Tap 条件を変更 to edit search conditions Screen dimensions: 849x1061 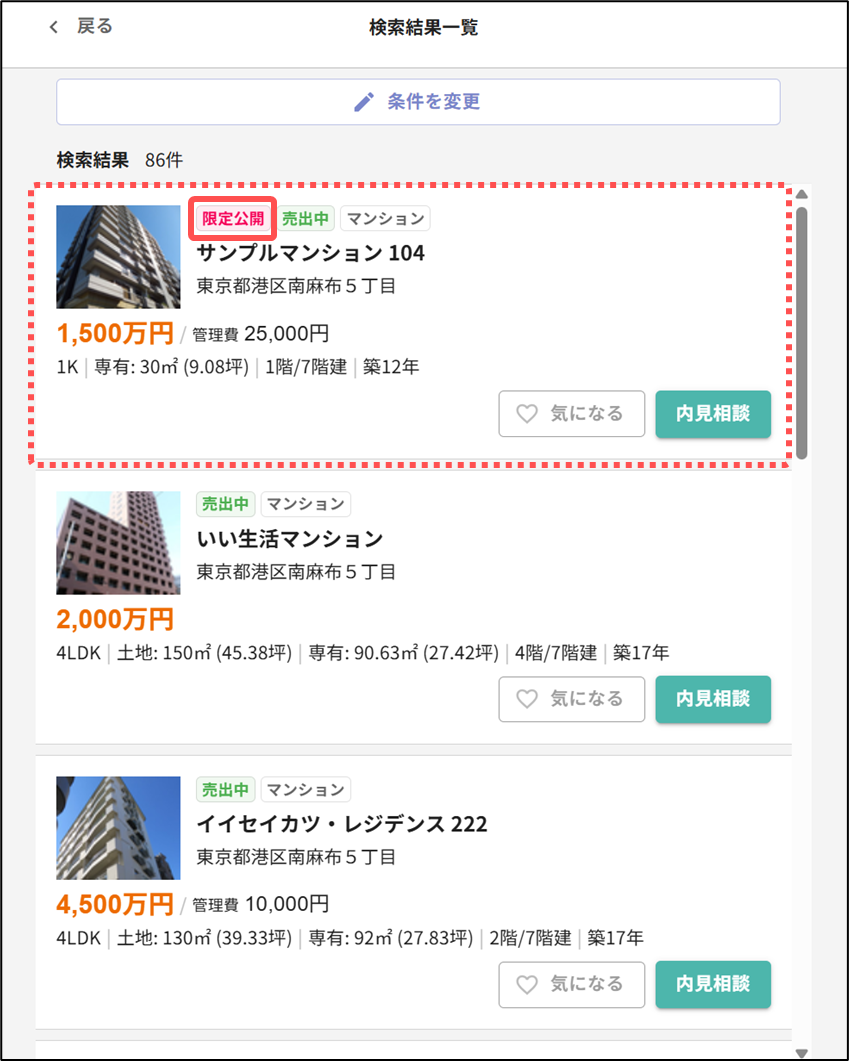(418, 102)
